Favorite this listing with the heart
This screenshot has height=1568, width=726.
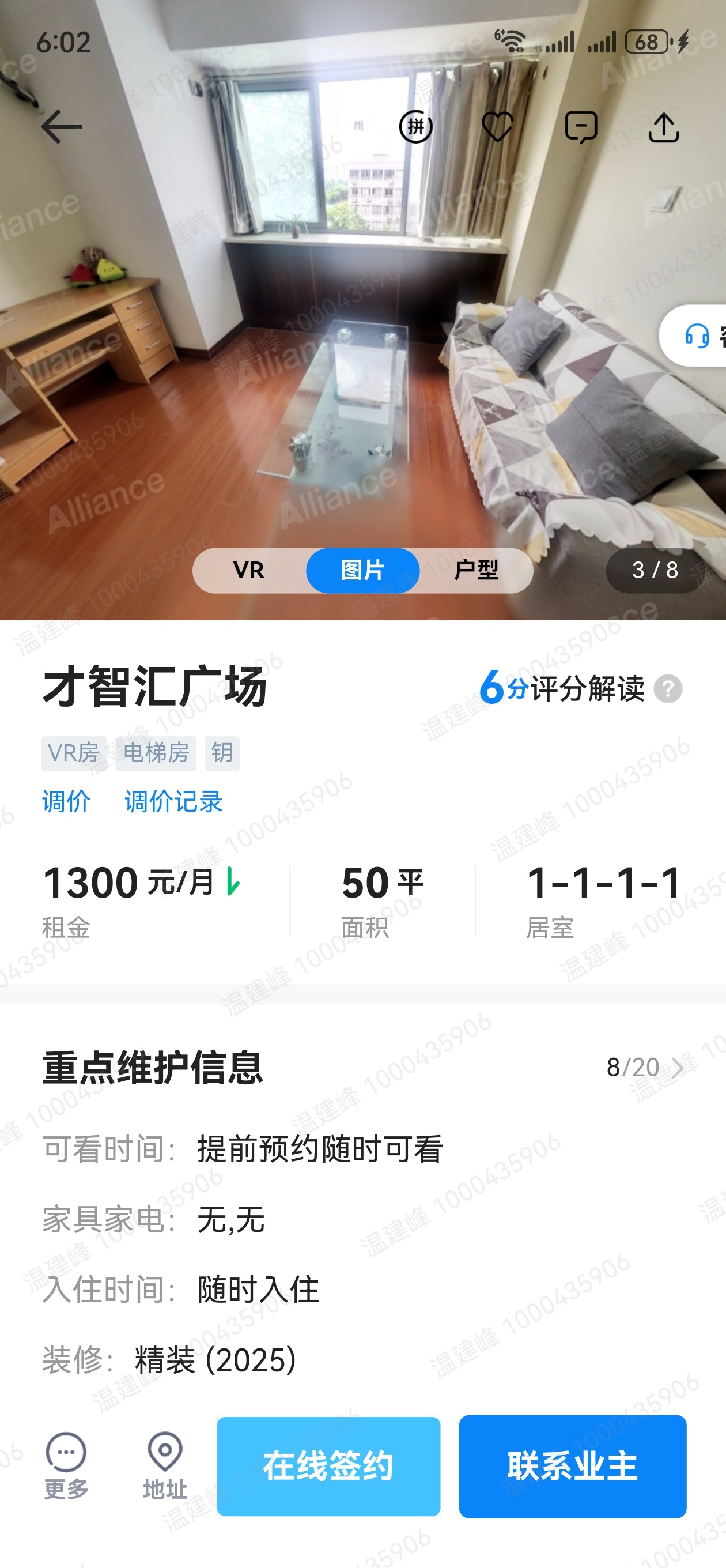tap(497, 127)
